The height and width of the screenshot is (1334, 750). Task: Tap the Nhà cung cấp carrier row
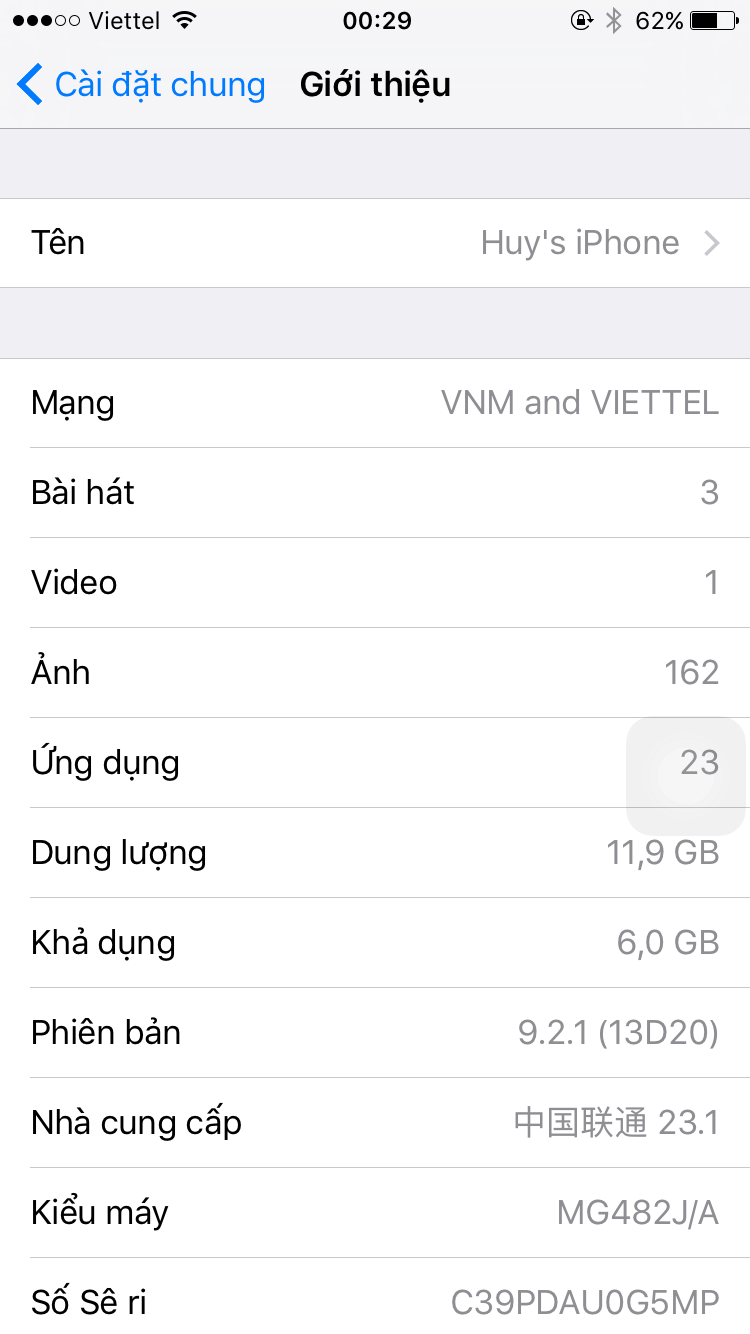pos(375,1122)
